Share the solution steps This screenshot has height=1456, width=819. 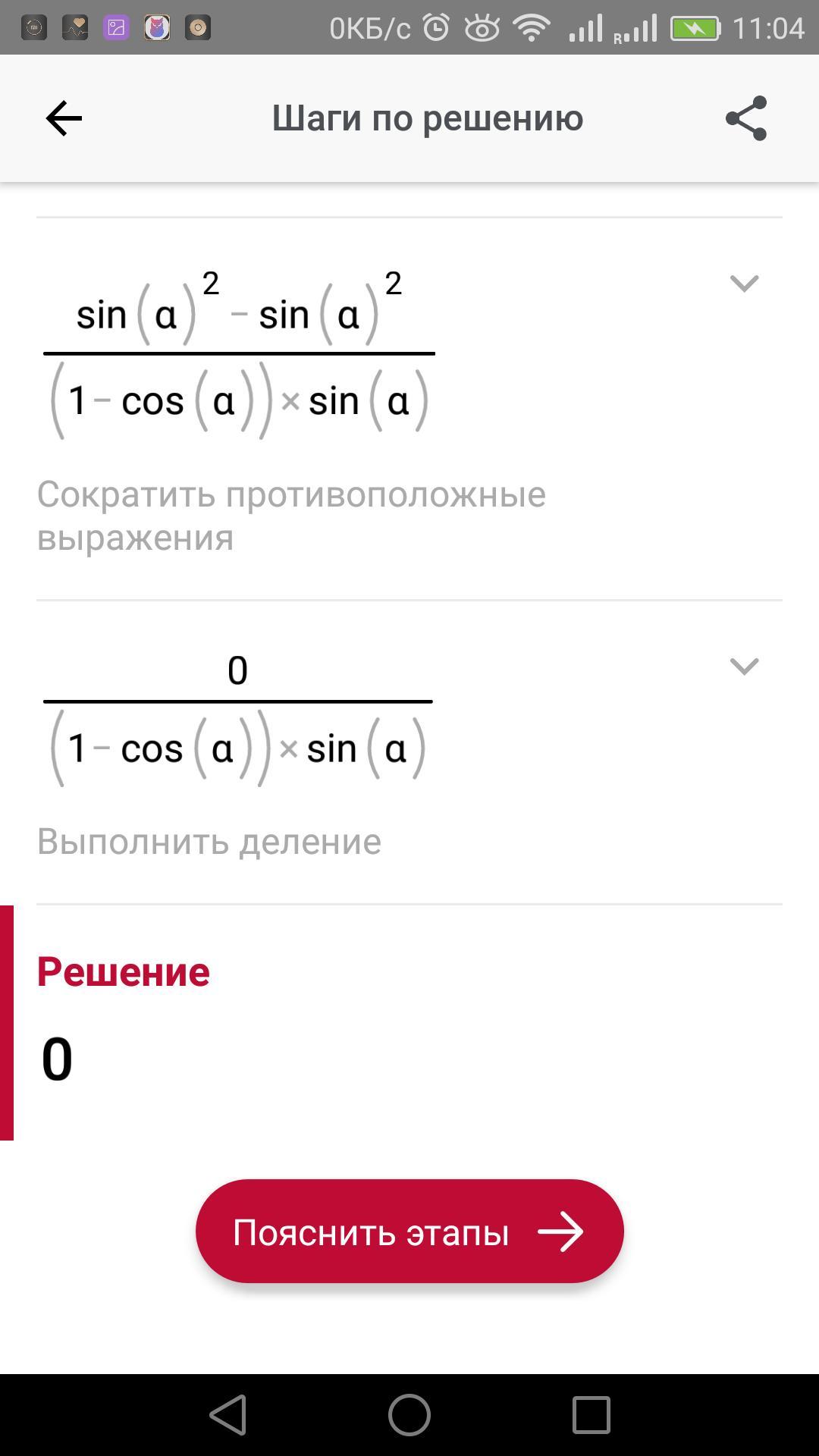click(746, 118)
